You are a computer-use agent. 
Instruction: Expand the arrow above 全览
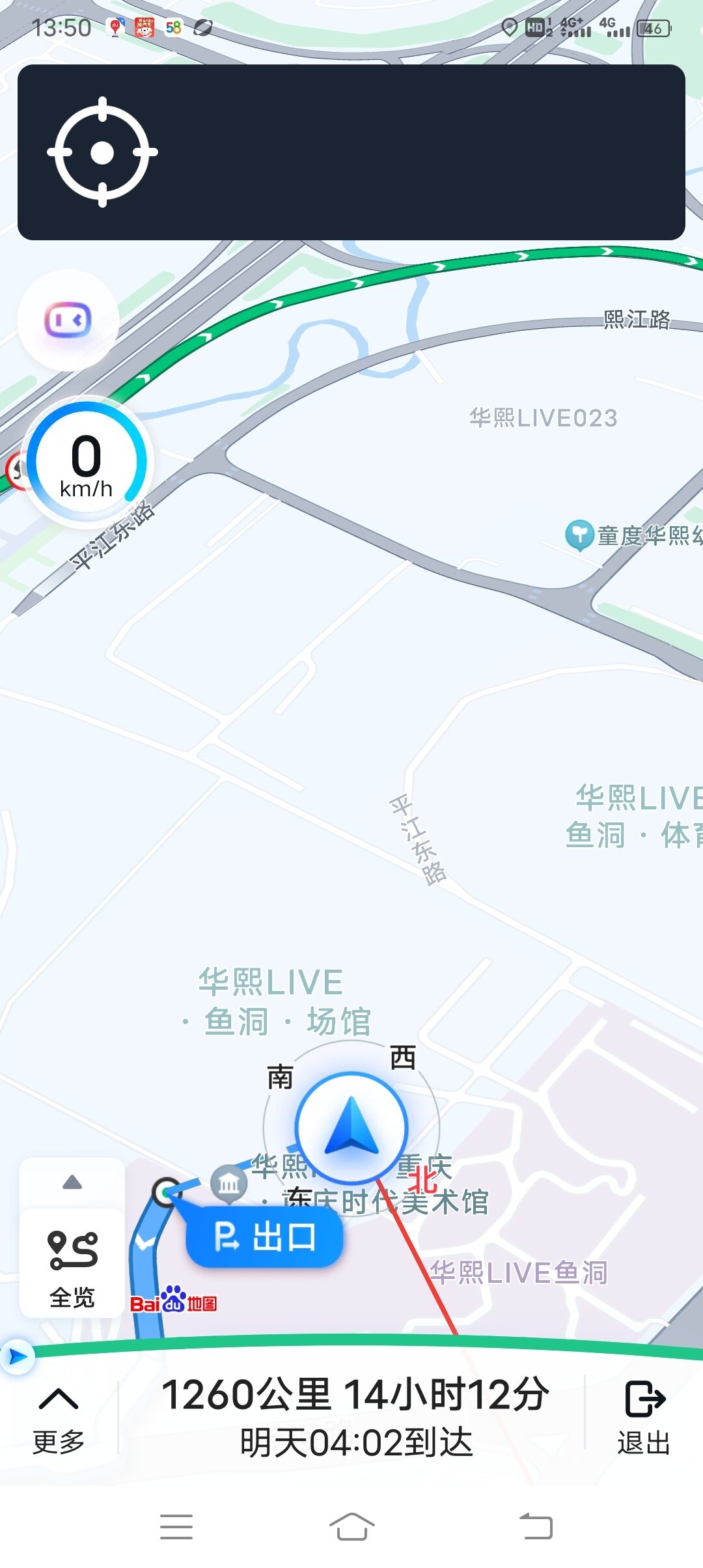pyautogui.click(x=72, y=1183)
